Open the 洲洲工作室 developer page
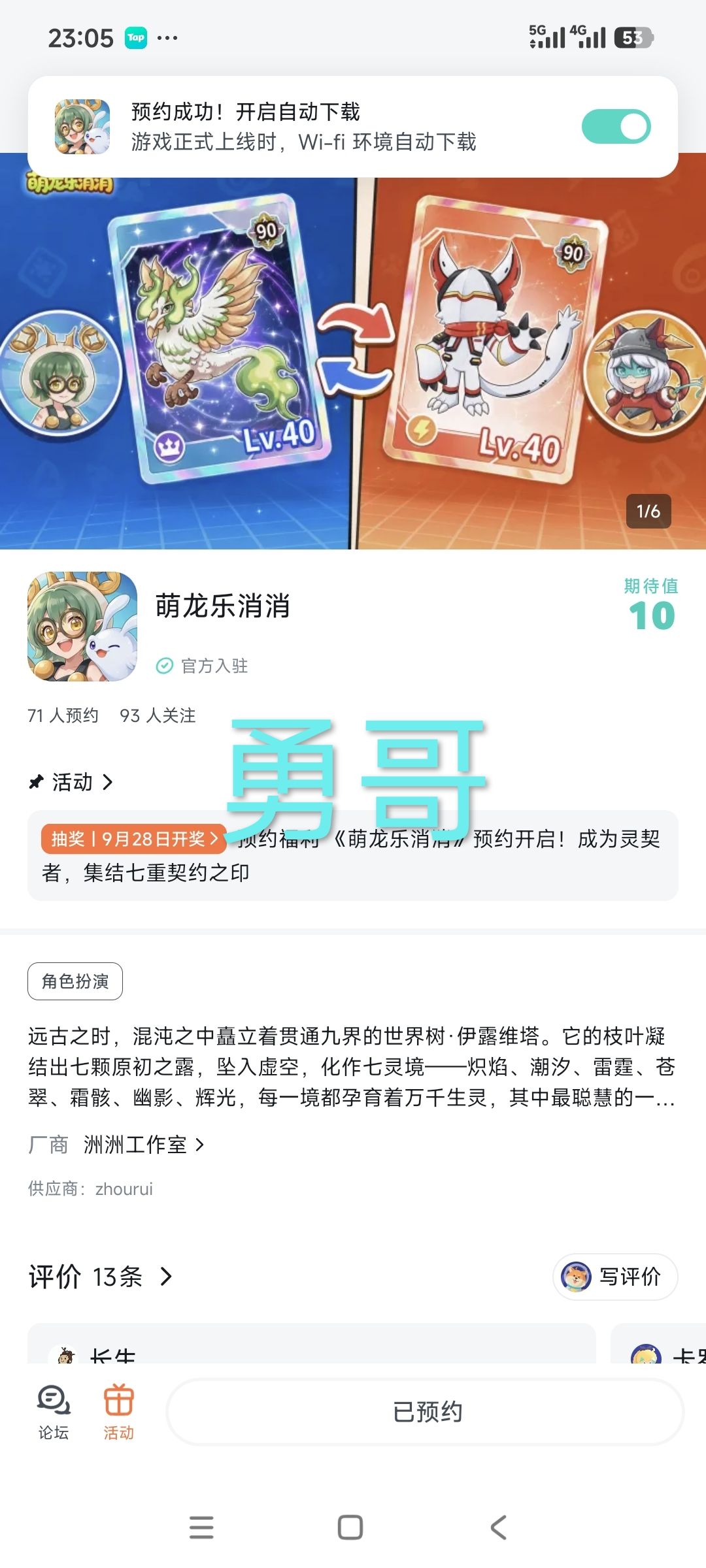The width and height of the screenshot is (706, 1568). pos(143,1145)
